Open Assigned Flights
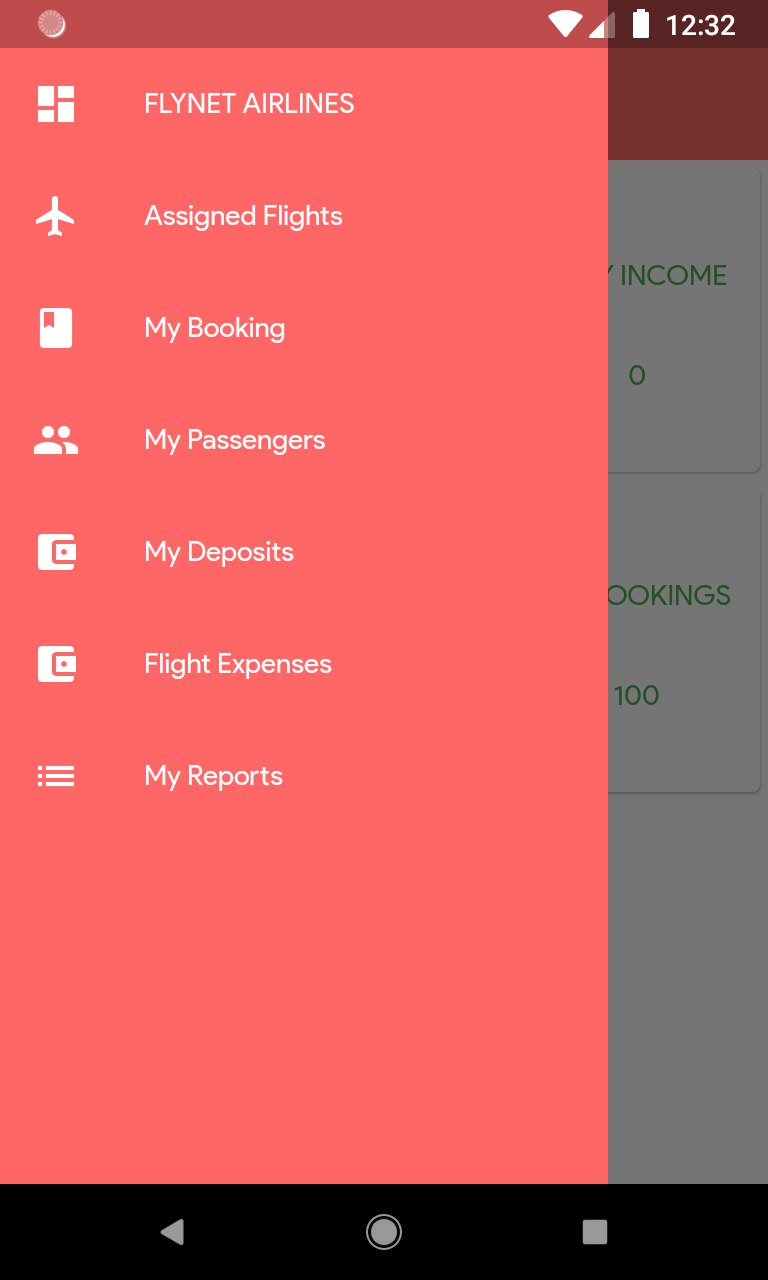 pos(243,216)
